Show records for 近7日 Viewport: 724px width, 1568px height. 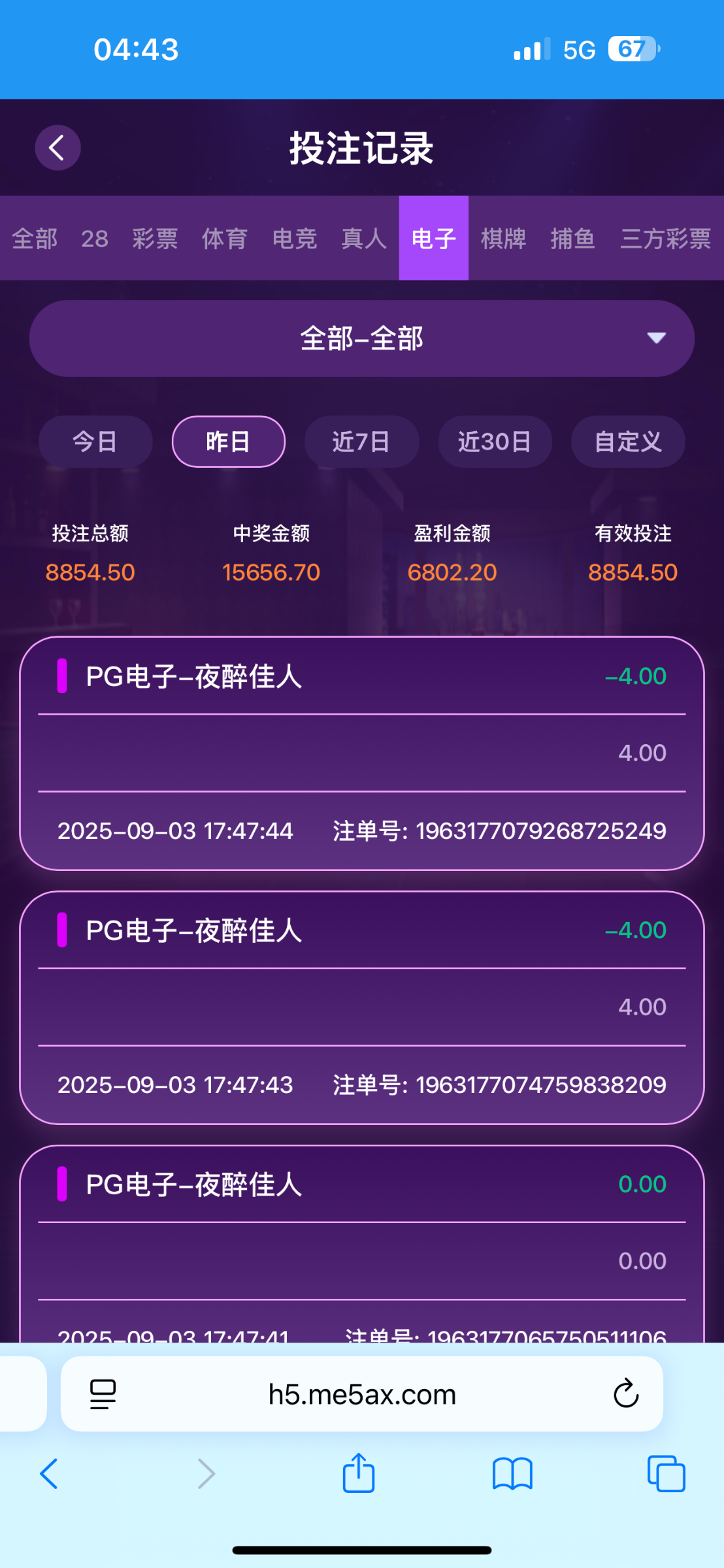click(361, 442)
